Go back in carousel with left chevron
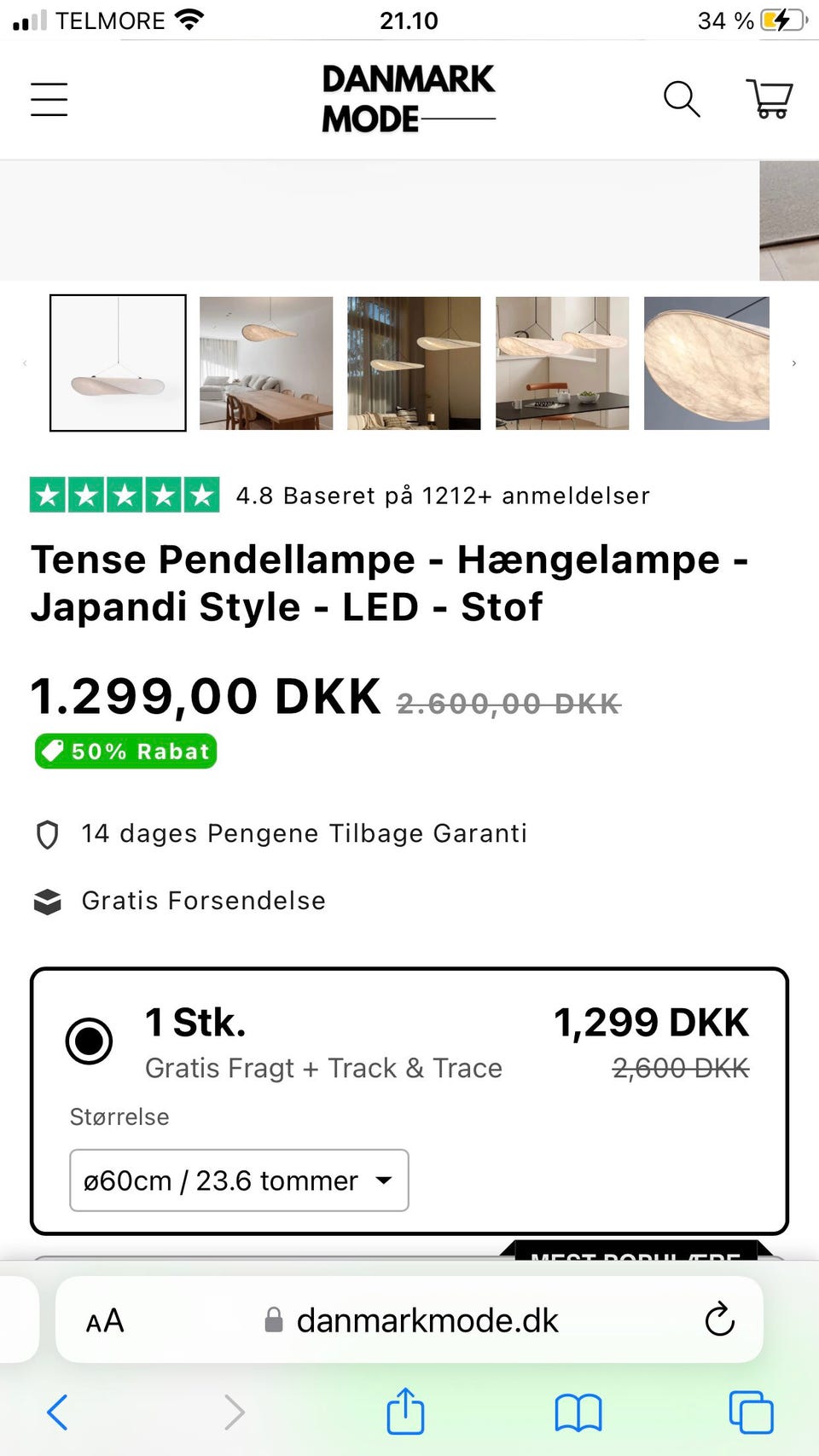 25,363
